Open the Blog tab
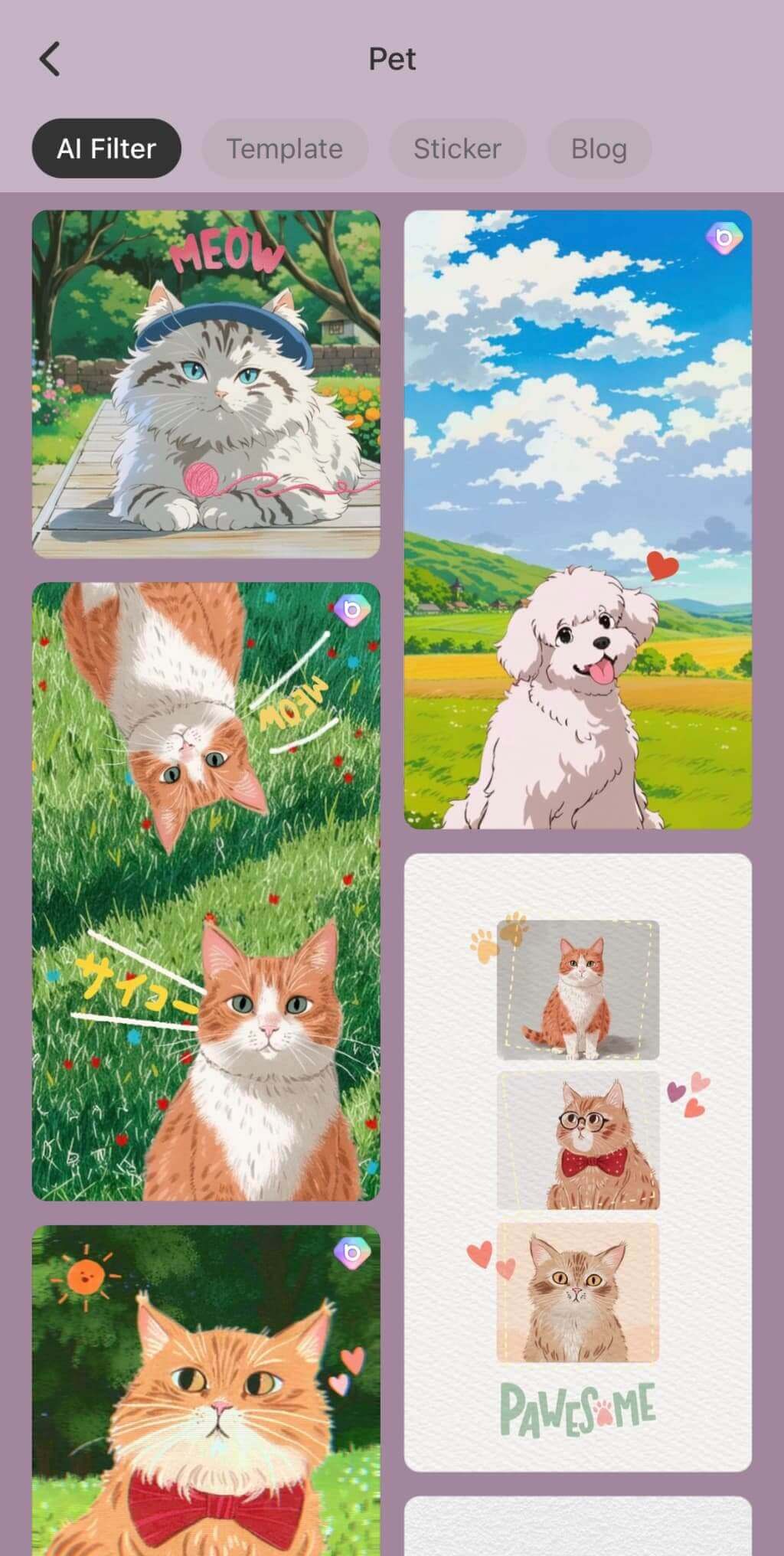 599,149
